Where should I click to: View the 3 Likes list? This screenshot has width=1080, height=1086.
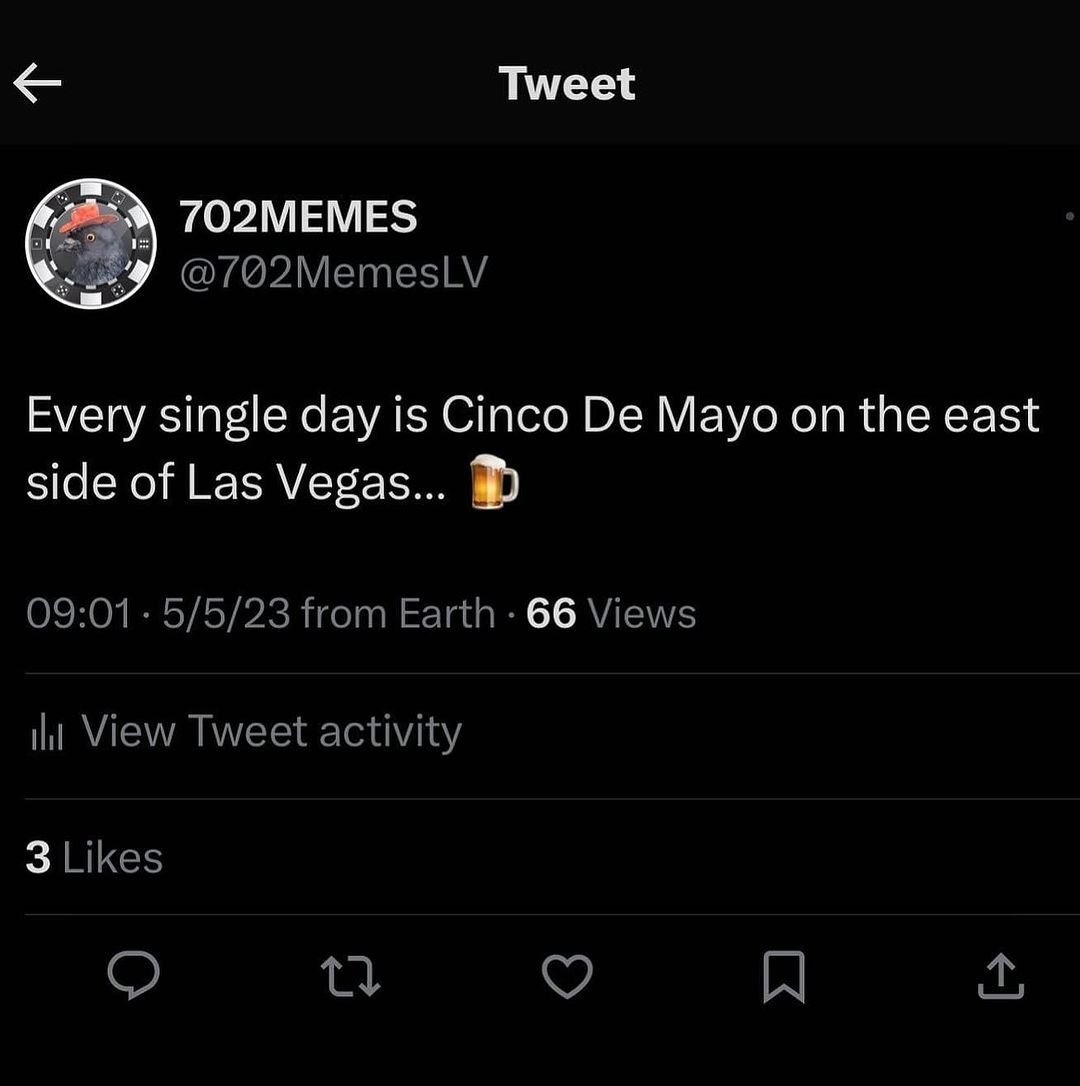[x=94, y=858]
